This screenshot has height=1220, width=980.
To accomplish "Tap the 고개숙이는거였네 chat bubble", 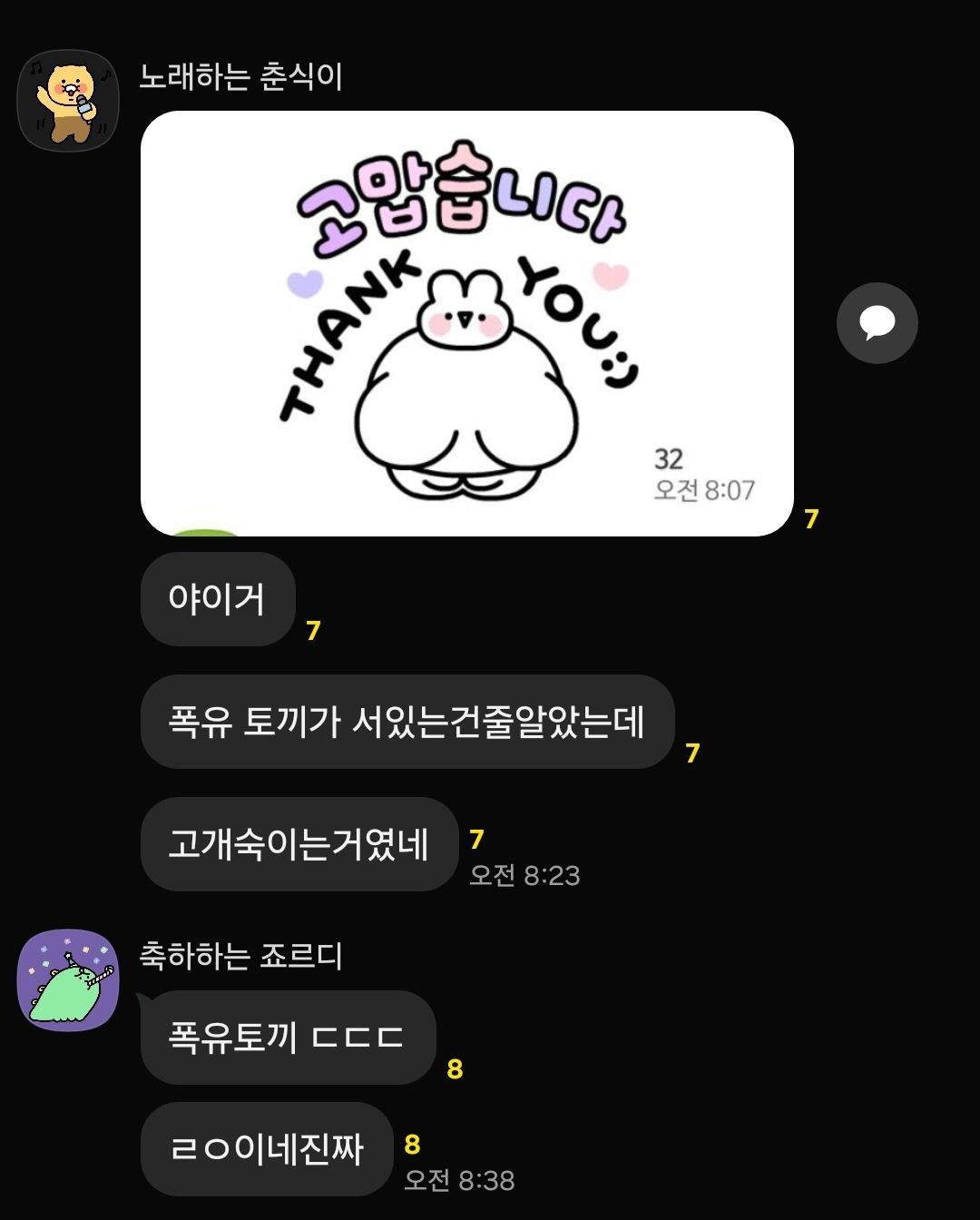I will point(299,843).
